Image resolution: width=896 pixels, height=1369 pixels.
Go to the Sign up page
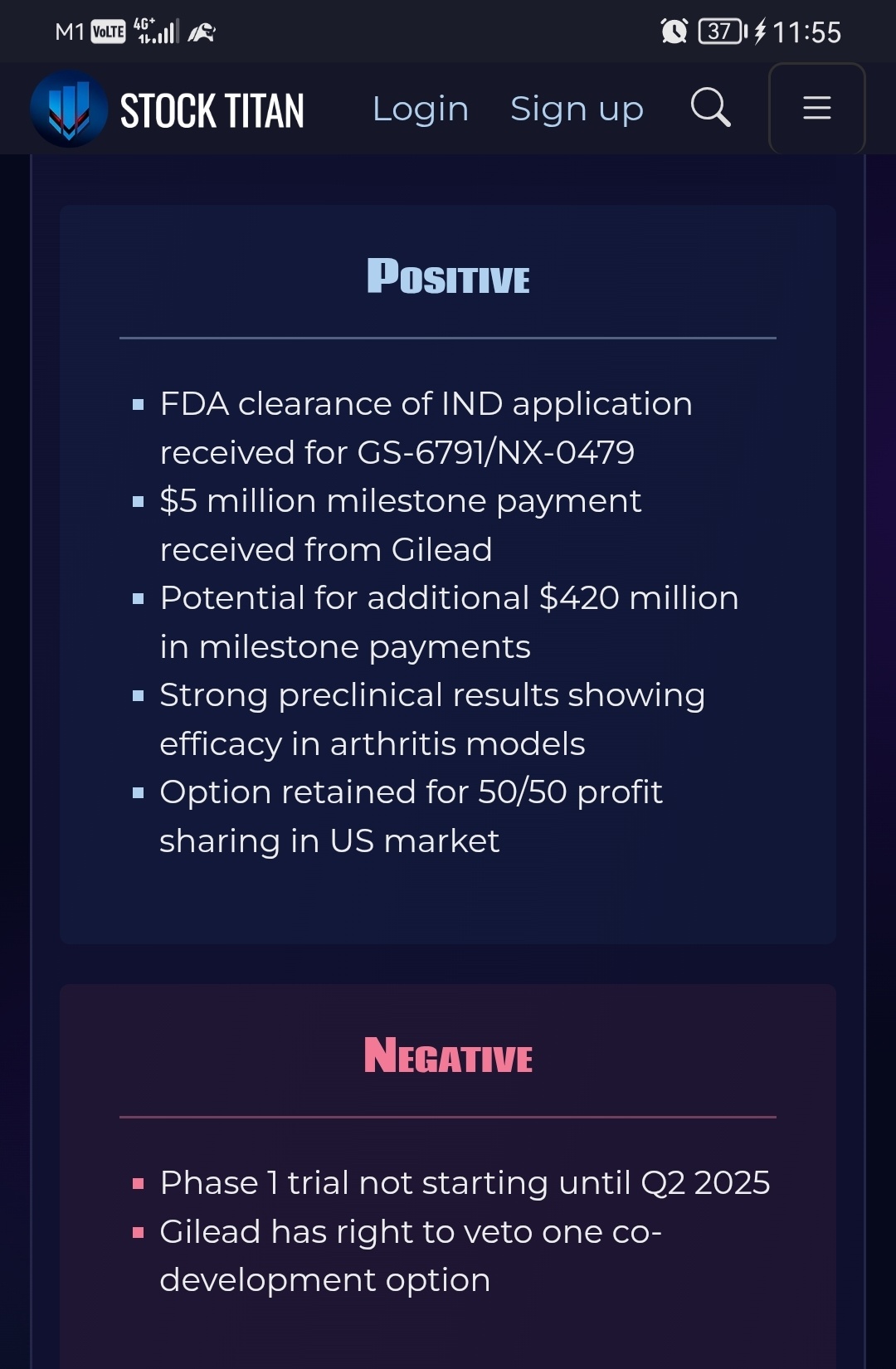tap(577, 109)
